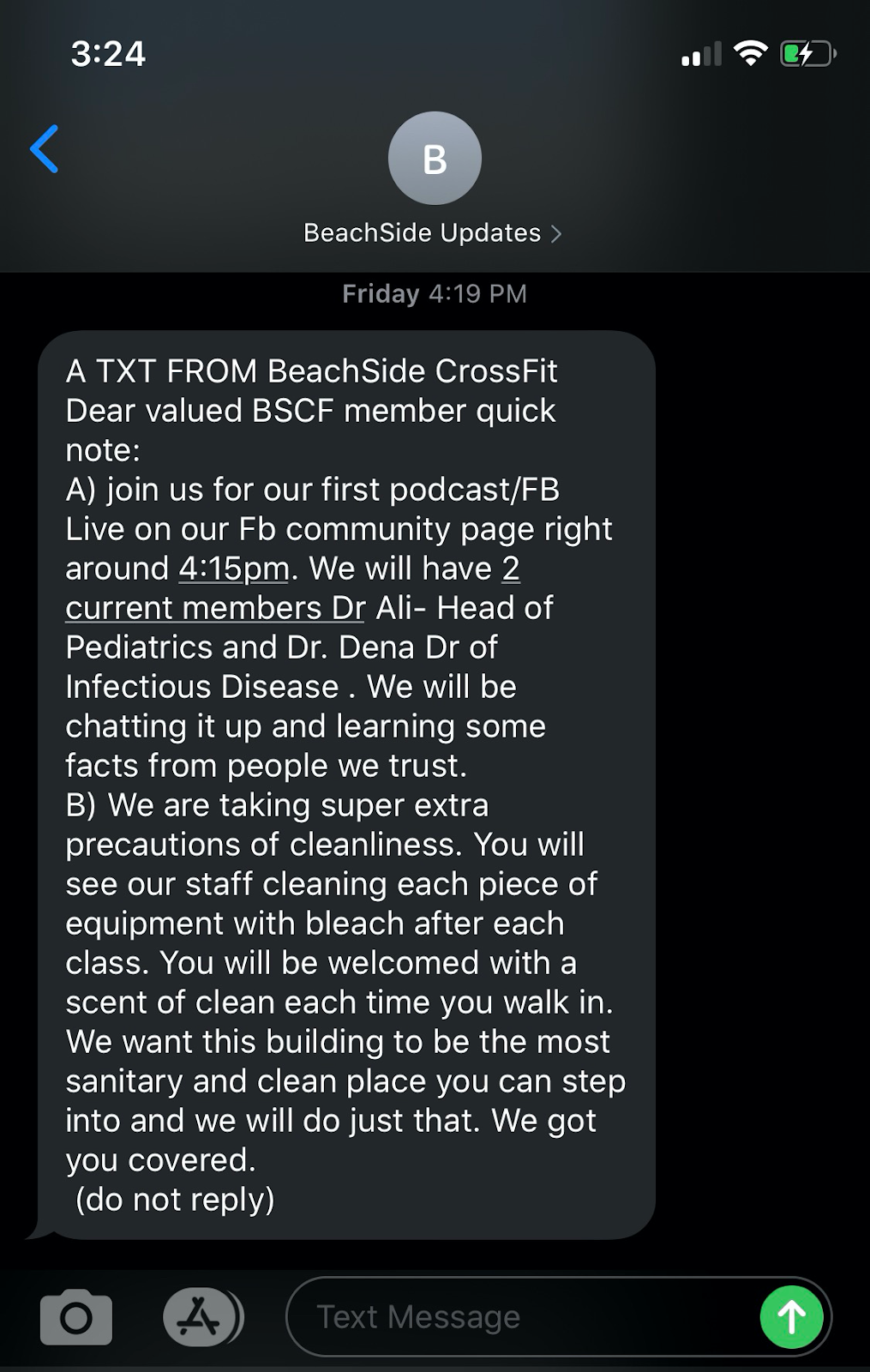Viewport: 870px width, 1372px height.
Task: Tap '(do not reply)' text in the message
Action: (x=174, y=1200)
